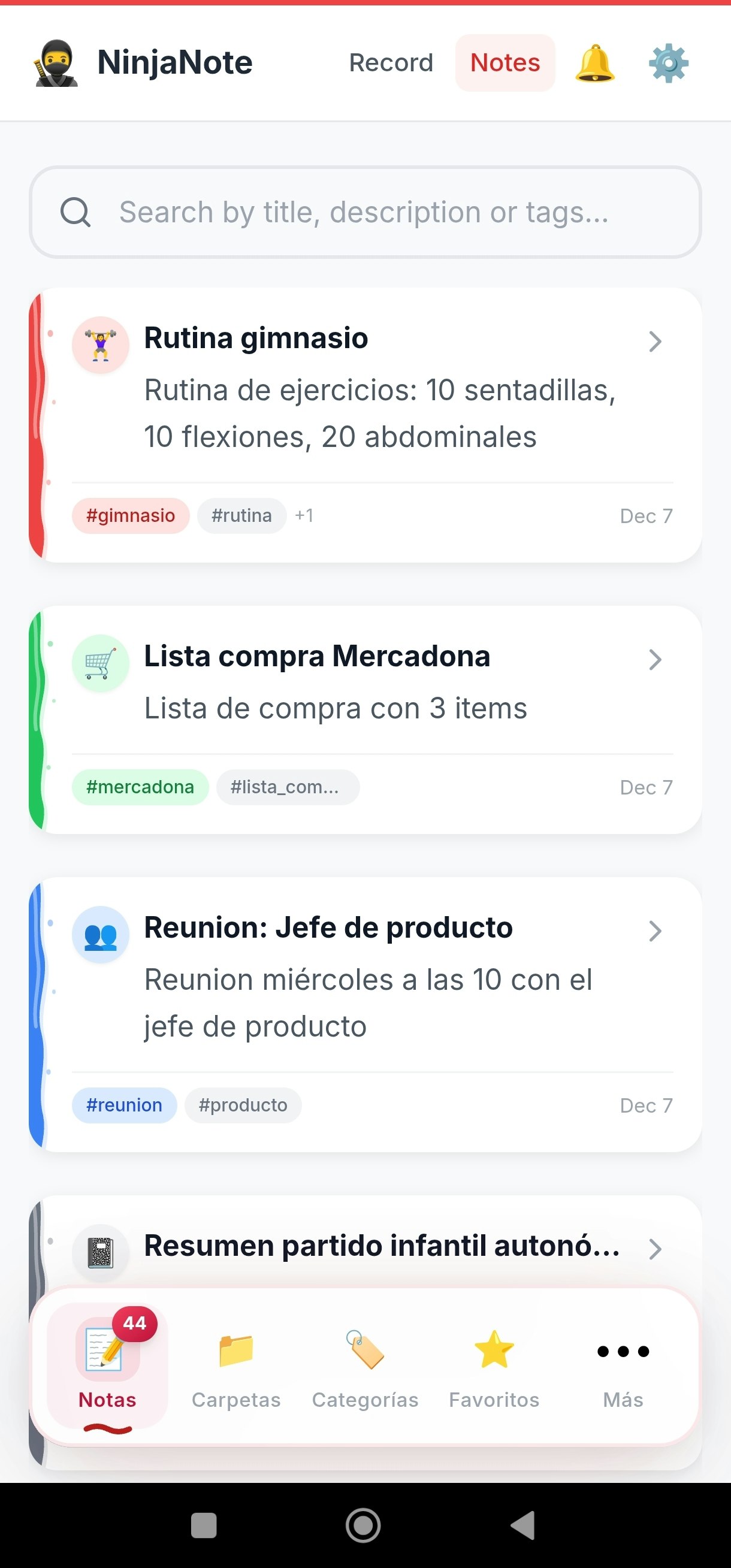Return to the home screen
Image resolution: width=731 pixels, height=1568 pixels.
[363, 1525]
